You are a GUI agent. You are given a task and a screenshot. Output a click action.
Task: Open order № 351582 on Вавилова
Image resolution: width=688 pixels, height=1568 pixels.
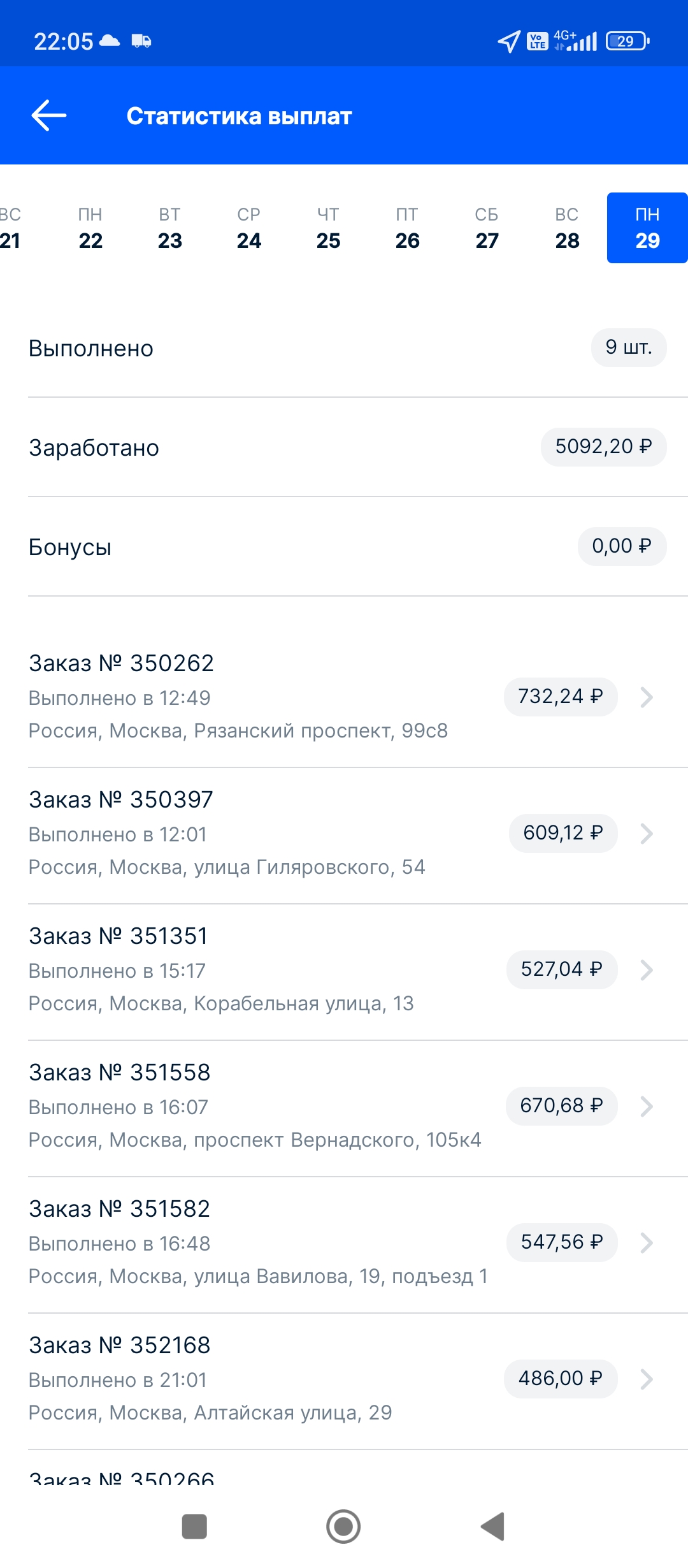(x=344, y=1242)
